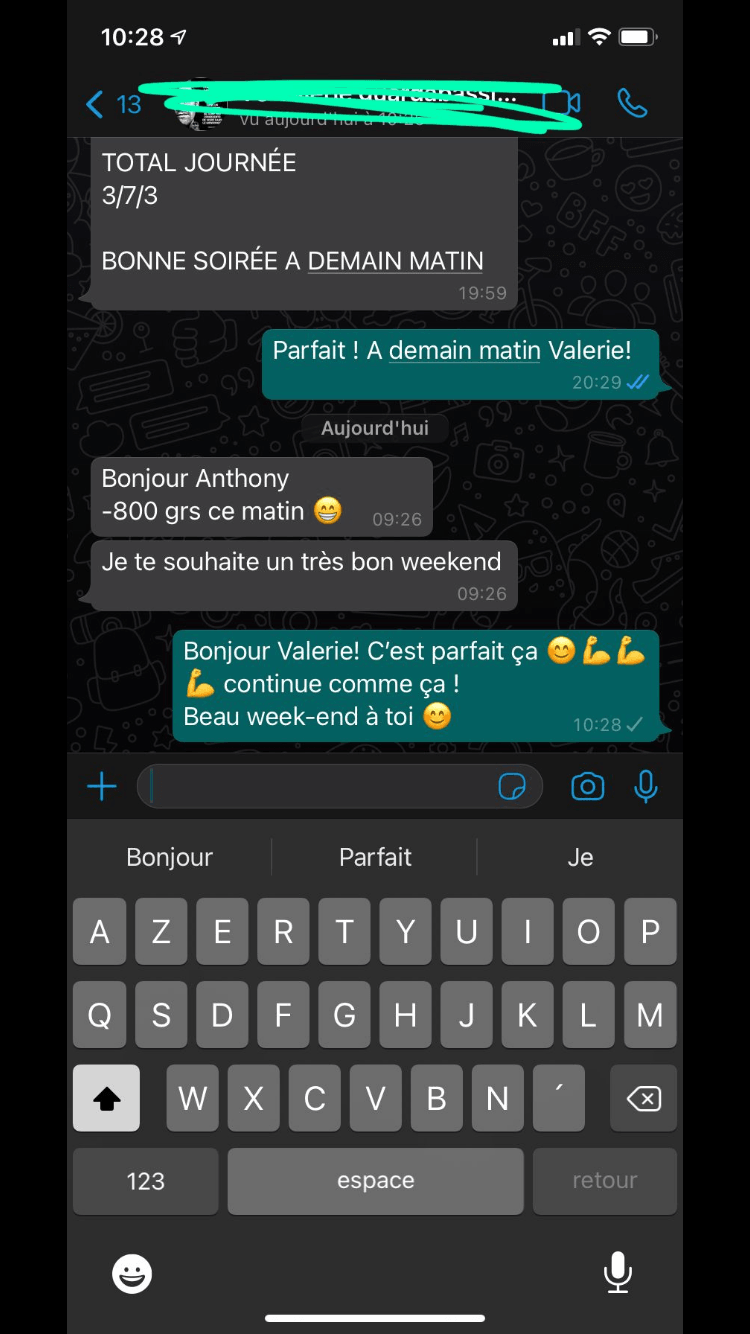Record a voice message

pyautogui.click(x=646, y=787)
